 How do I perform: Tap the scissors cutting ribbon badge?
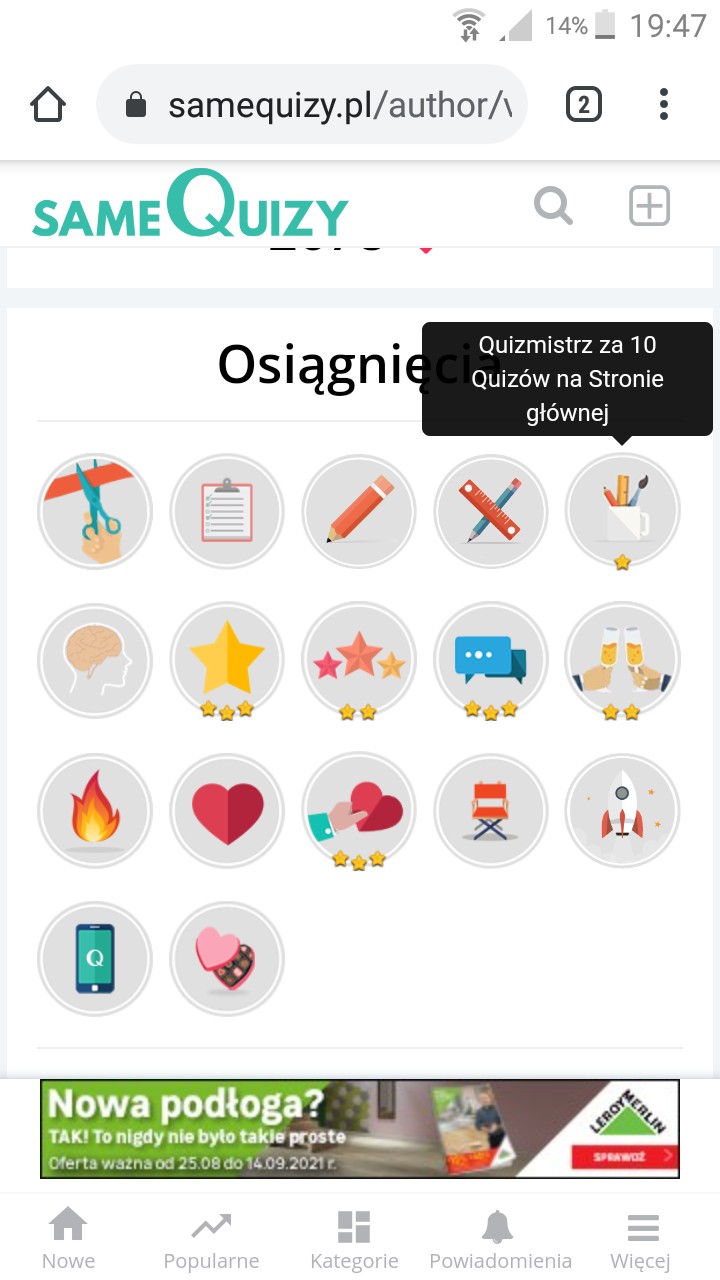tap(95, 511)
